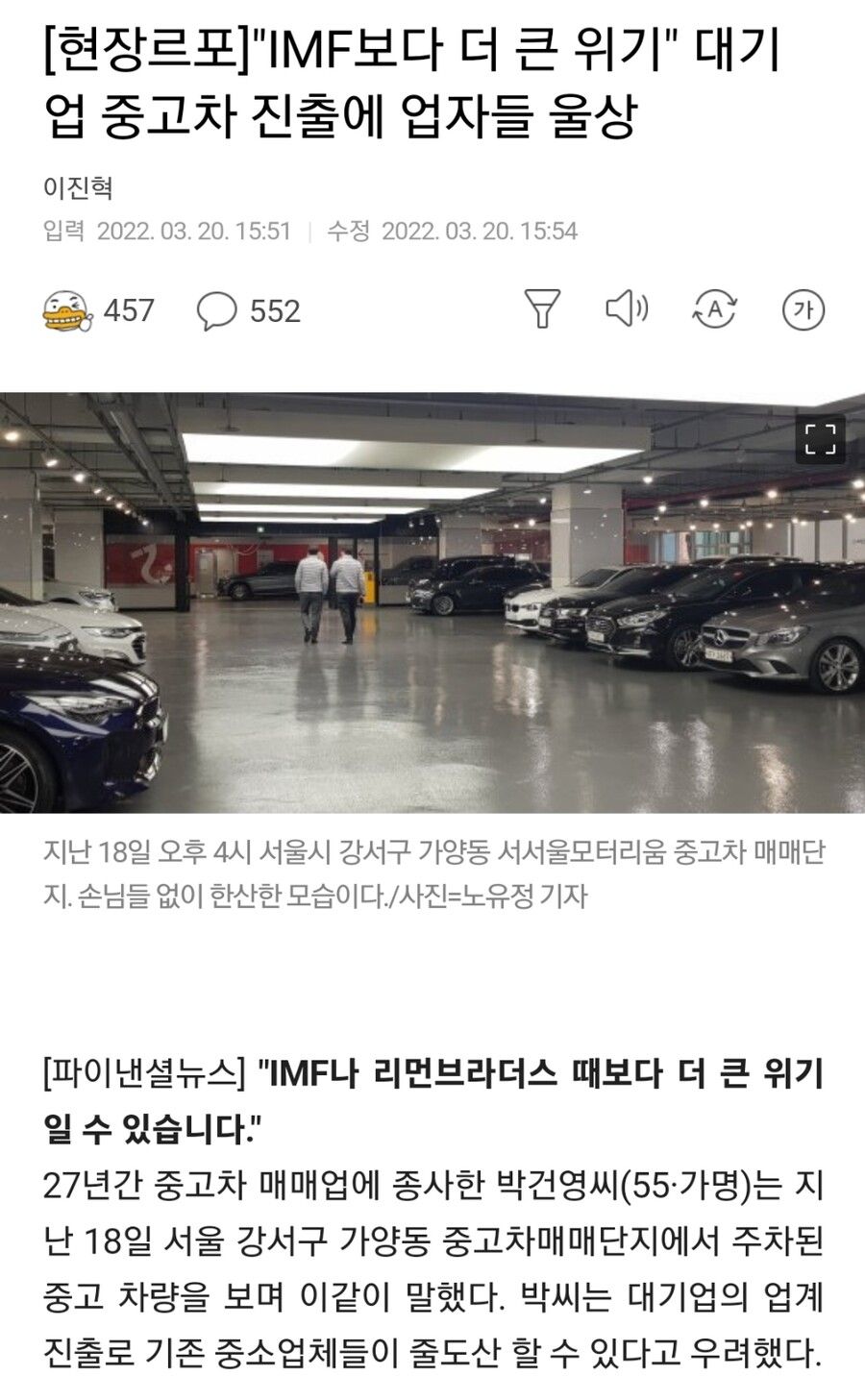Open comments via the speech bubble icon
Screen dimensions: 865x1400
[219, 309]
